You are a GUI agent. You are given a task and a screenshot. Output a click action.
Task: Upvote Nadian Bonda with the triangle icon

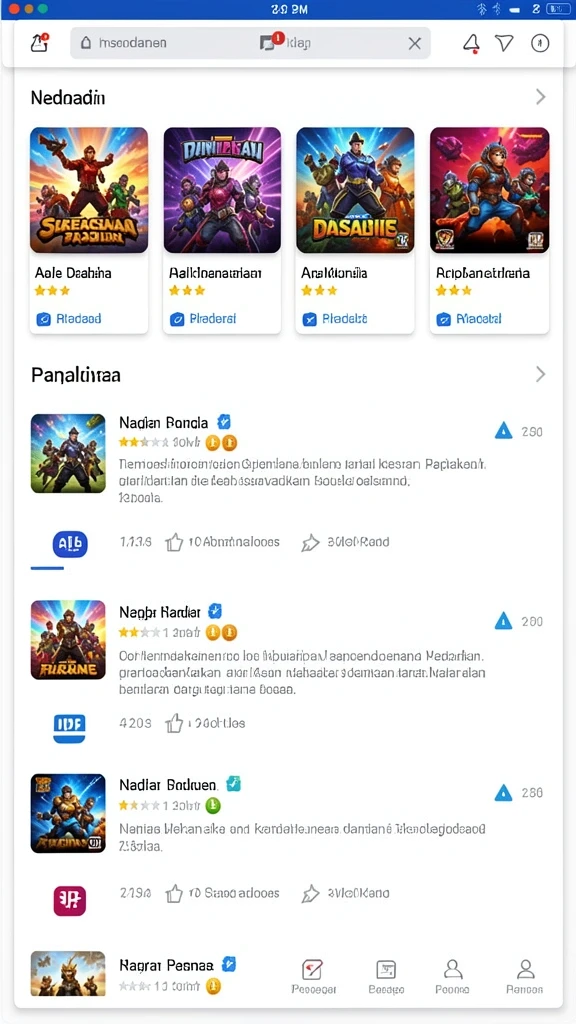[504, 431]
